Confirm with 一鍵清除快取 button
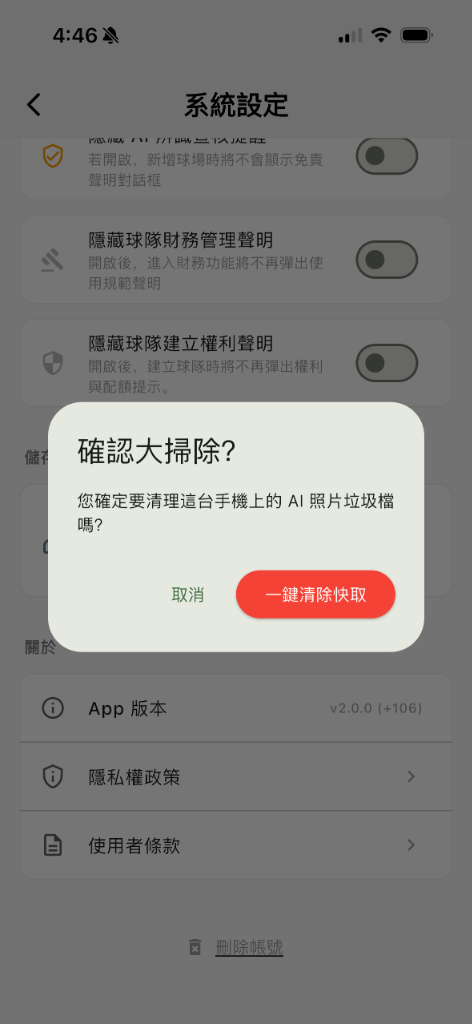 tap(315, 594)
